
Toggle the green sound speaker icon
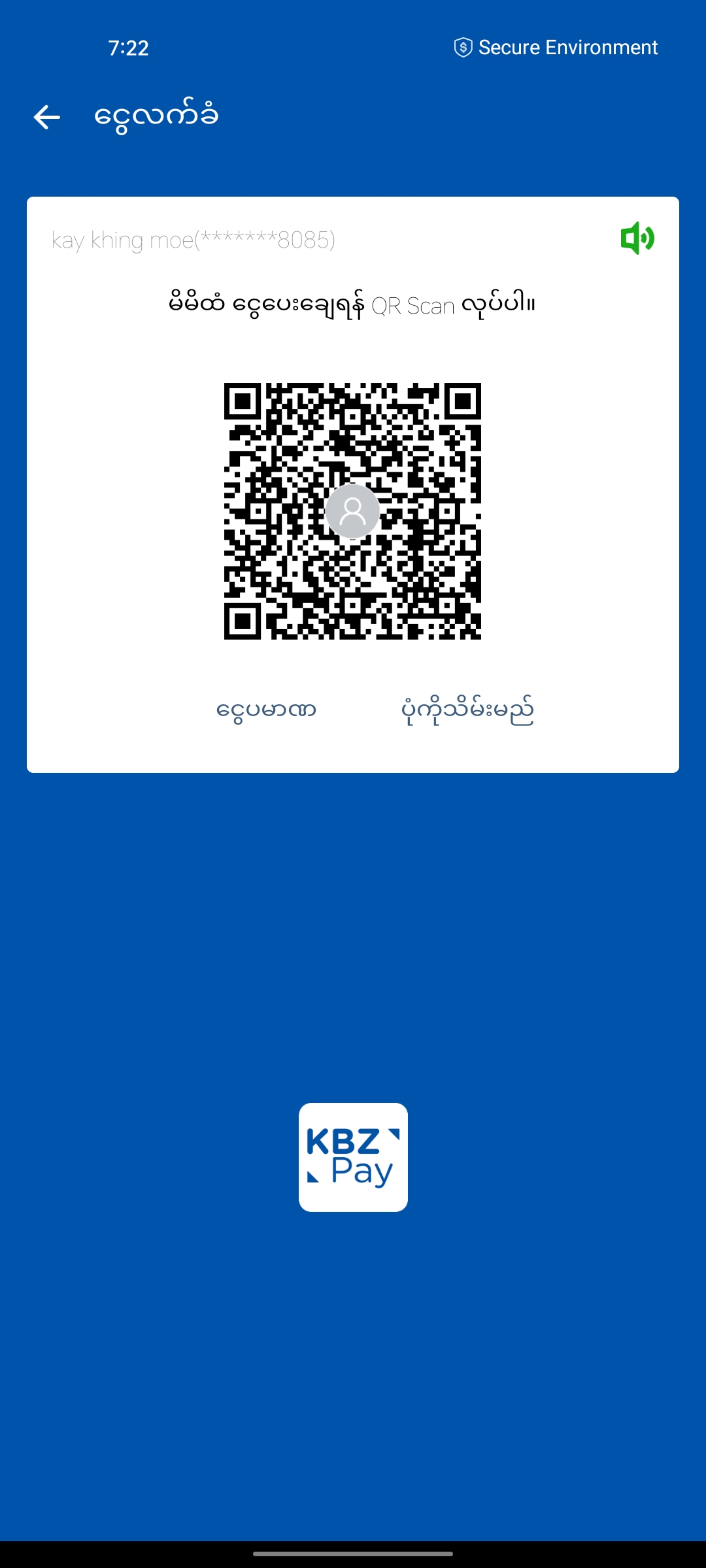tap(637, 238)
